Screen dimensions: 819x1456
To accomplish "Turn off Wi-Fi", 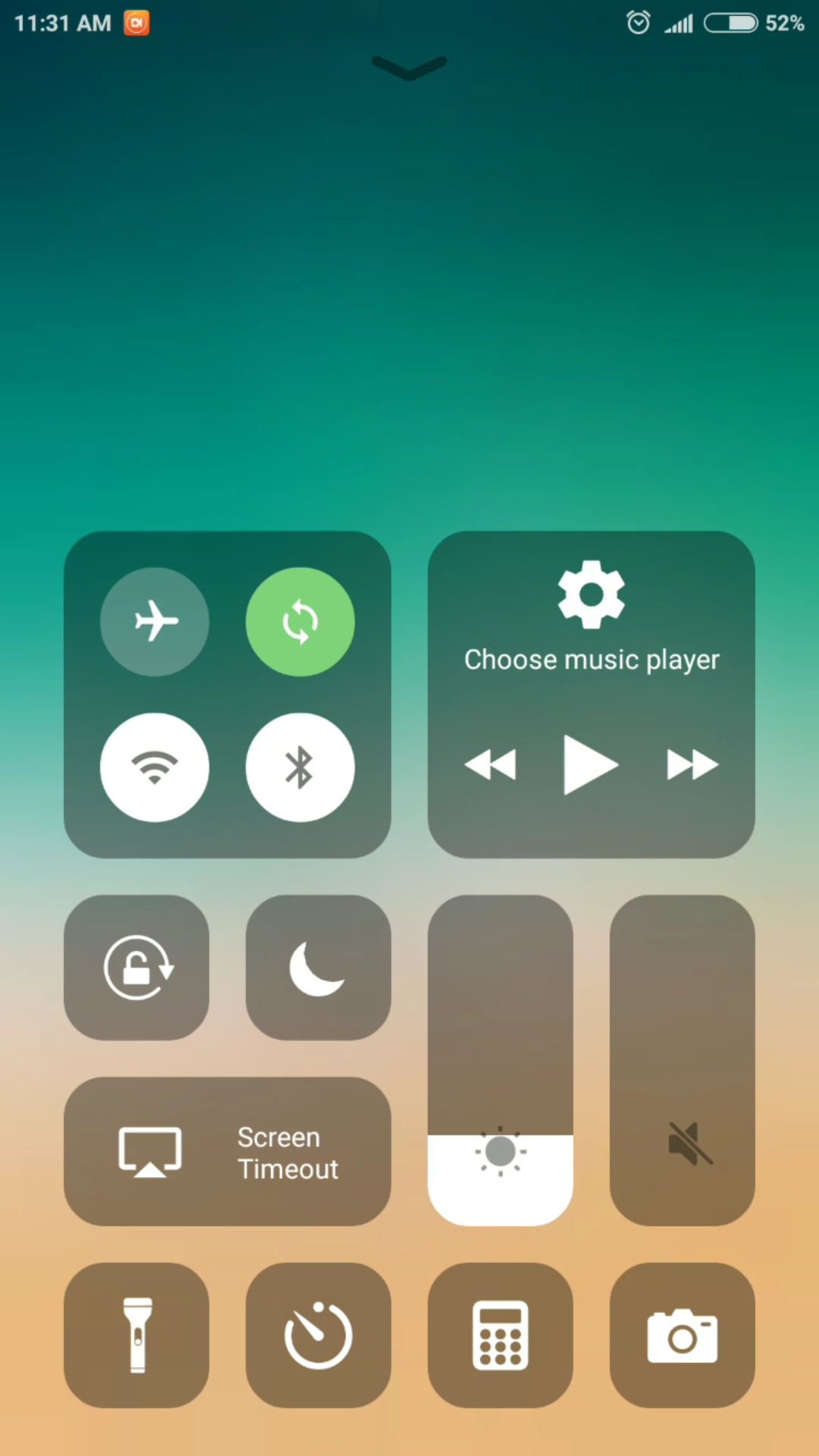I will point(155,767).
